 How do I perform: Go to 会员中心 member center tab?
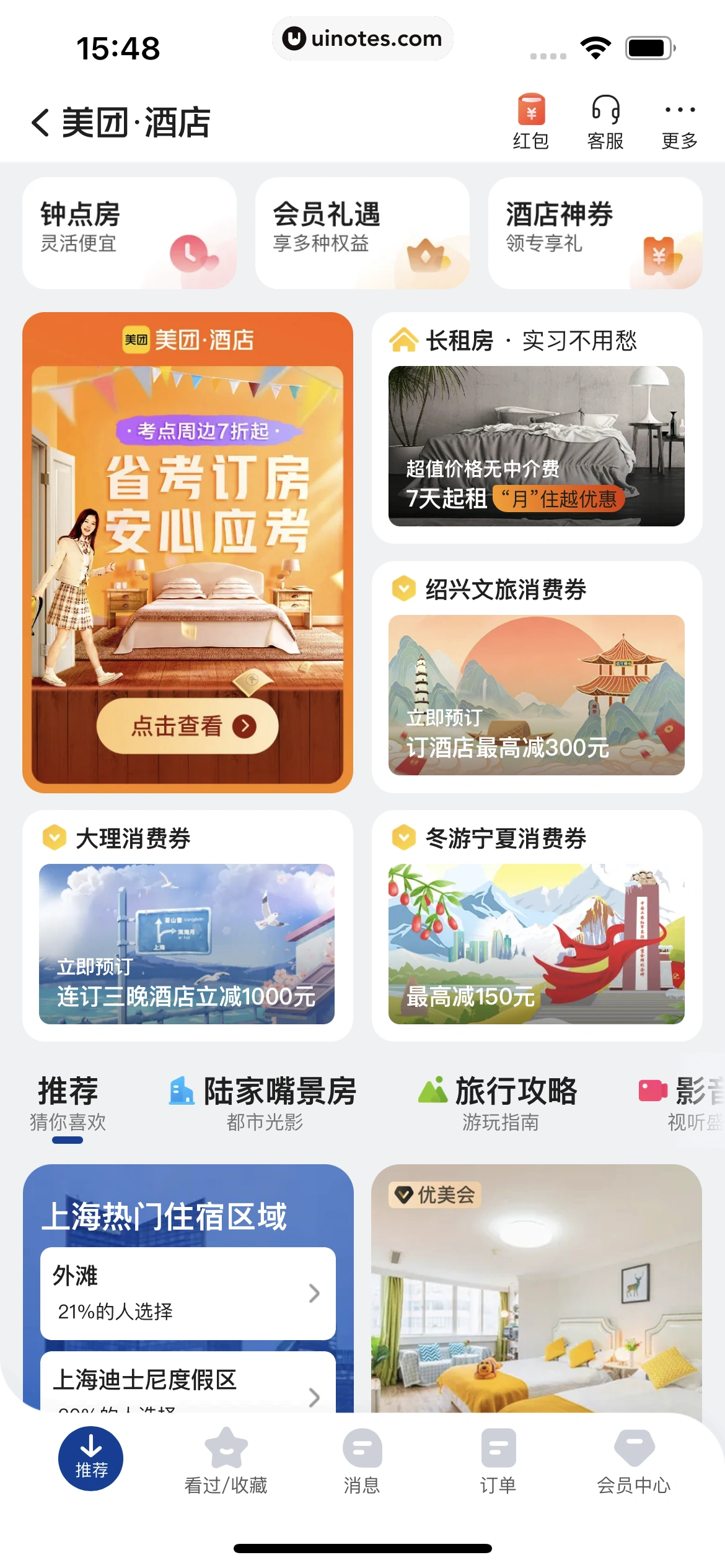(634, 1460)
